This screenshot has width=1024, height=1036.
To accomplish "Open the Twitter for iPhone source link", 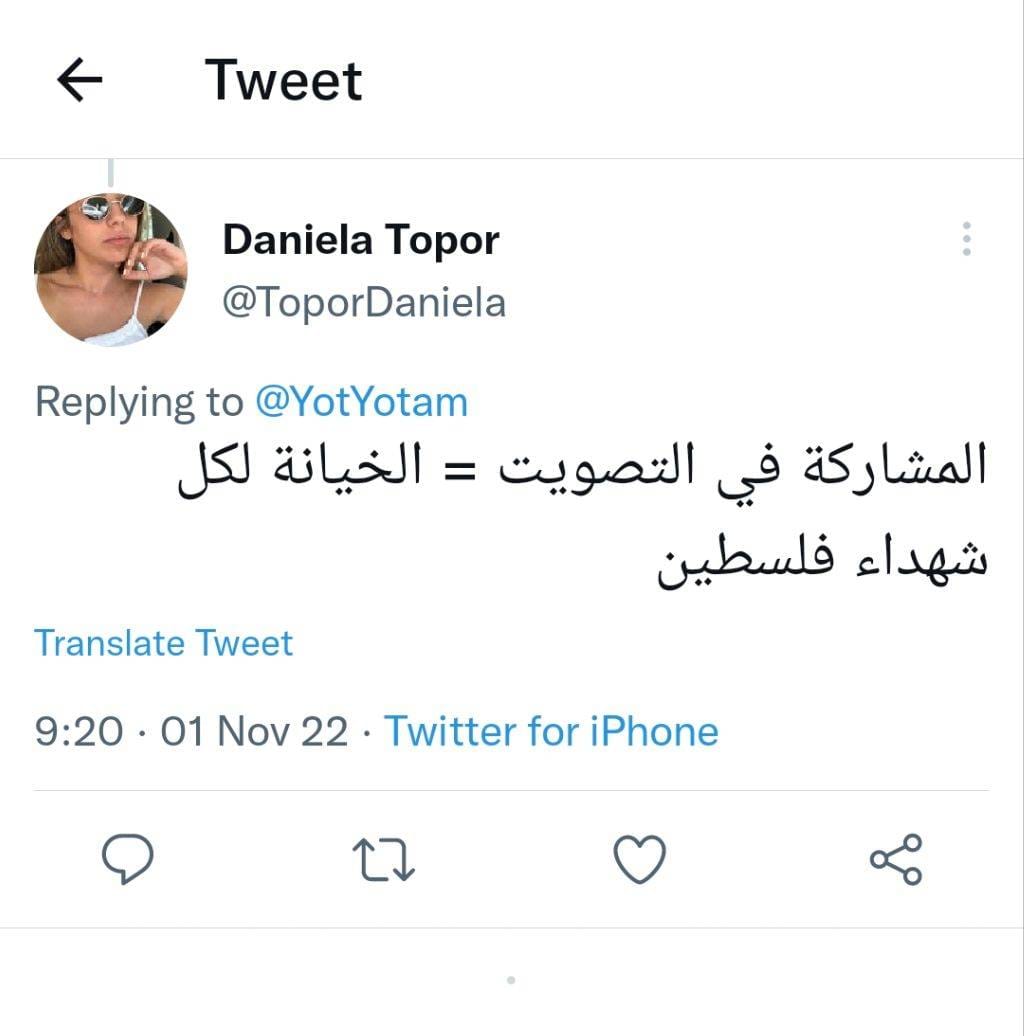I will pyautogui.click(x=551, y=732).
